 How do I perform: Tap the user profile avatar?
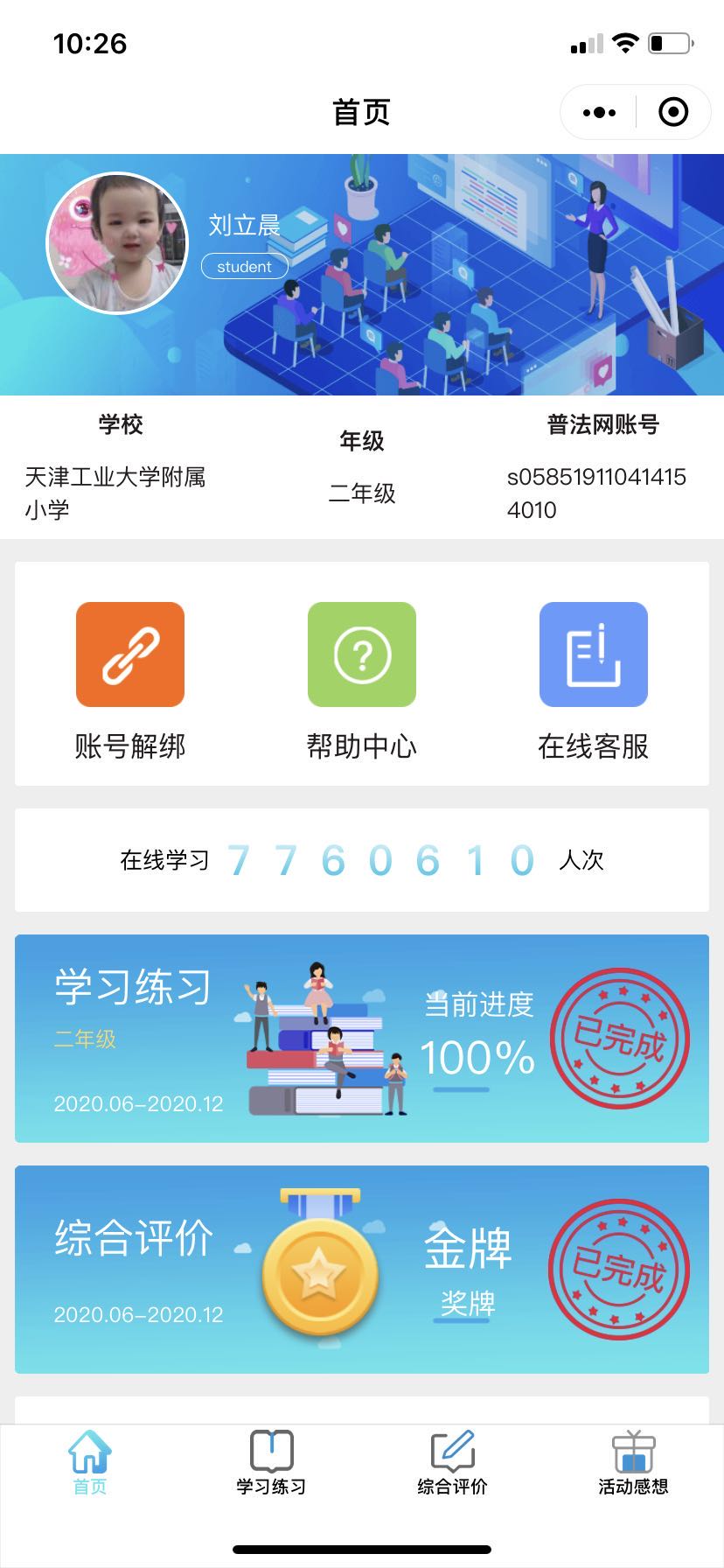point(117,243)
